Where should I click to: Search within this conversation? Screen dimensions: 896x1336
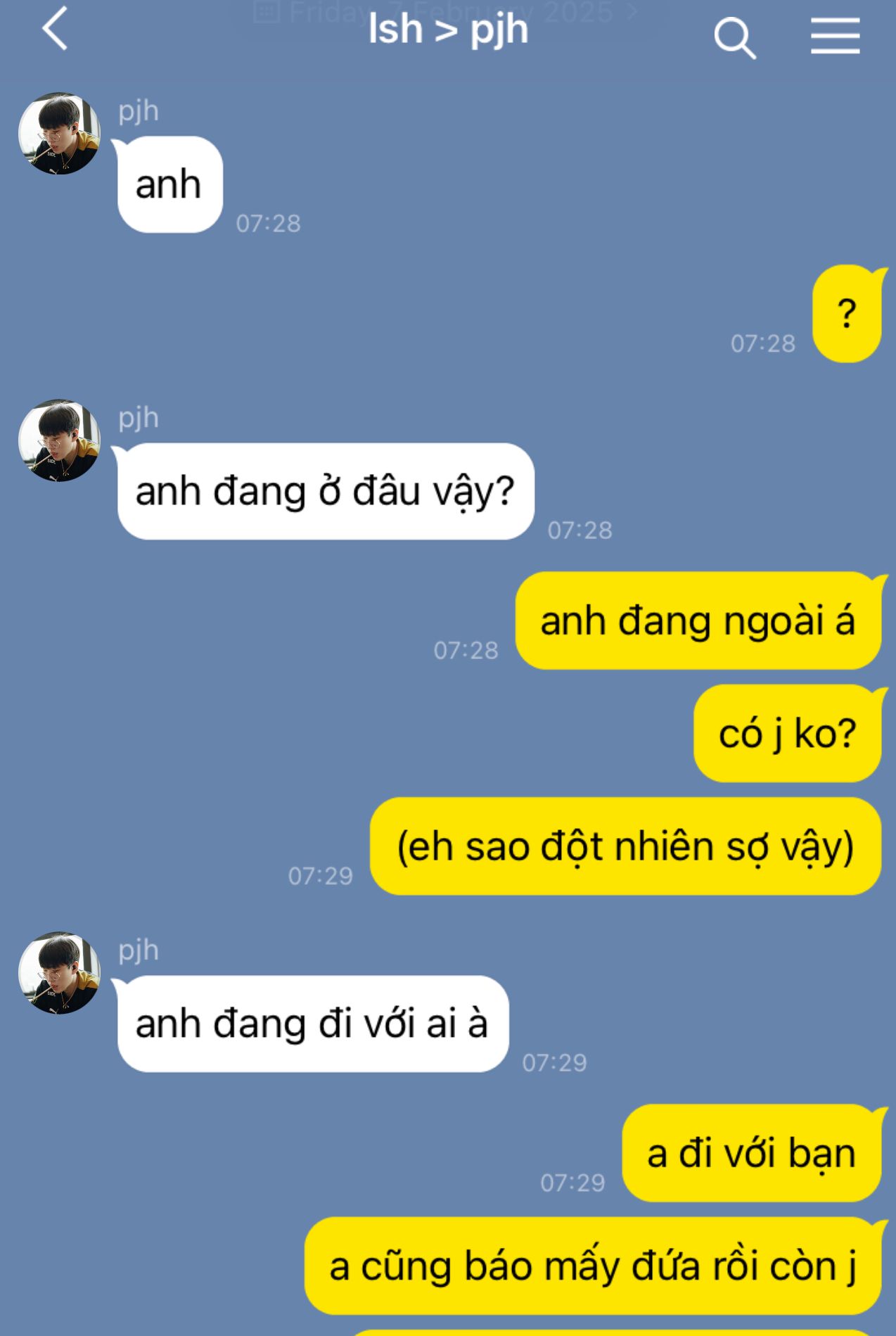[x=734, y=37]
